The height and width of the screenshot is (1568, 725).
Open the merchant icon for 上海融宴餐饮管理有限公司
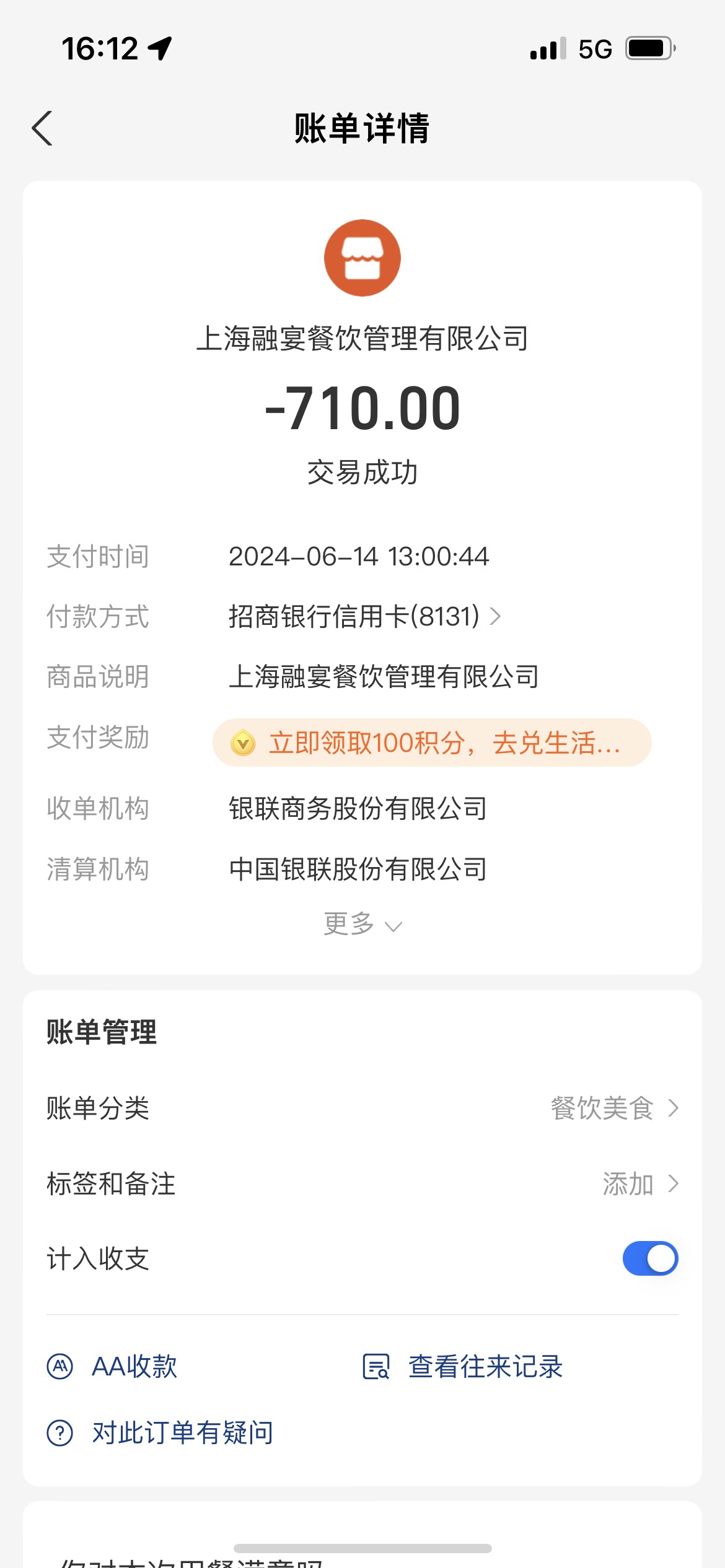tap(362, 258)
